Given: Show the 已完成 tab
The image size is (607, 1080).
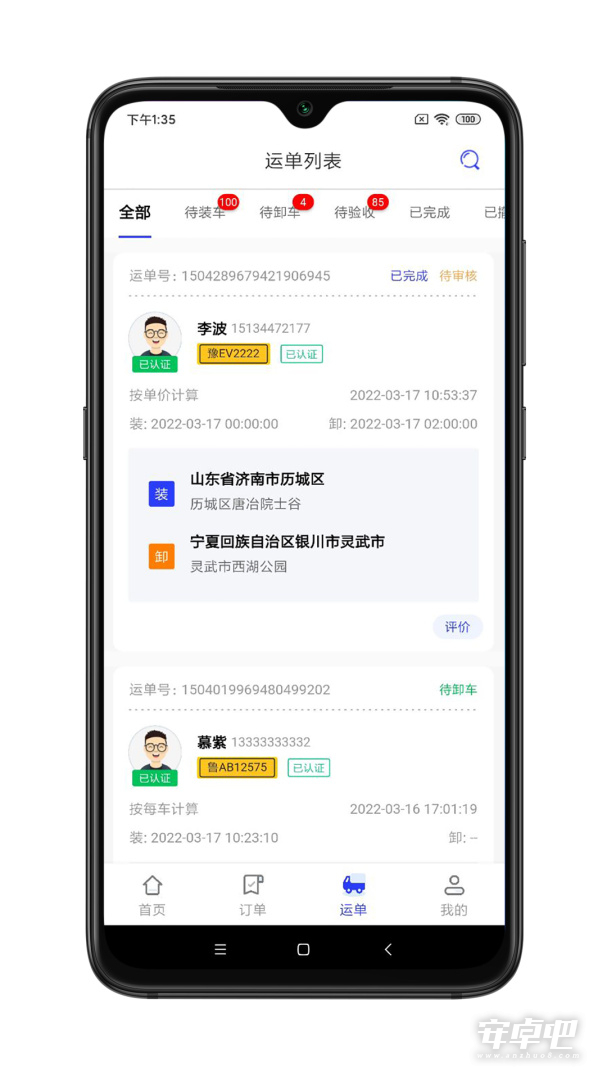Looking at the screenshot, I should click(430, 213).
